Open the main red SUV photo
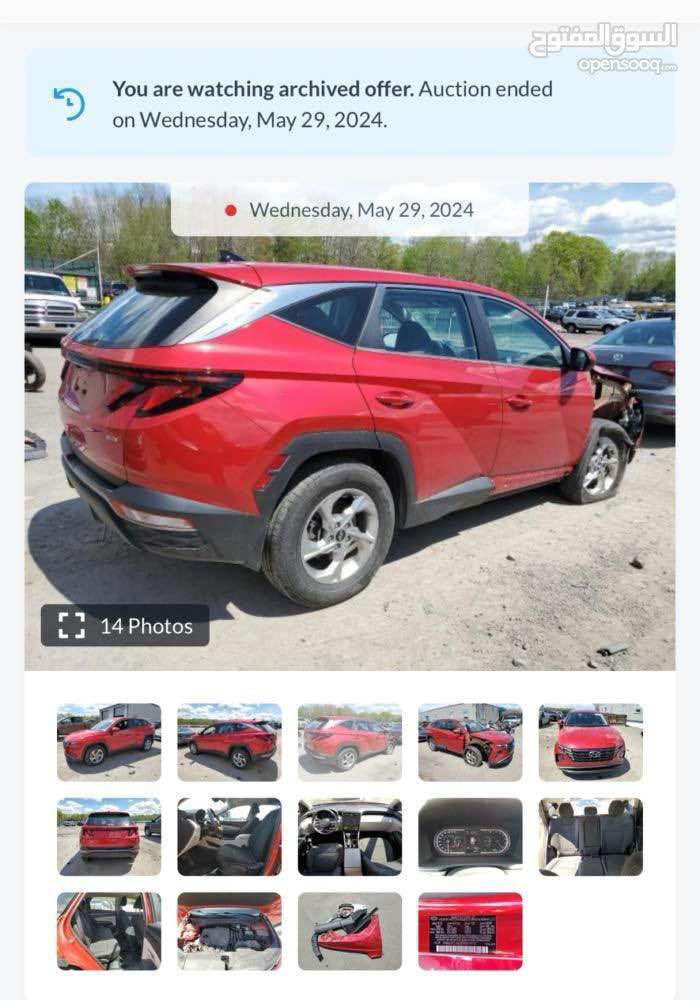Screen dimensions: 700x1000 350,420
